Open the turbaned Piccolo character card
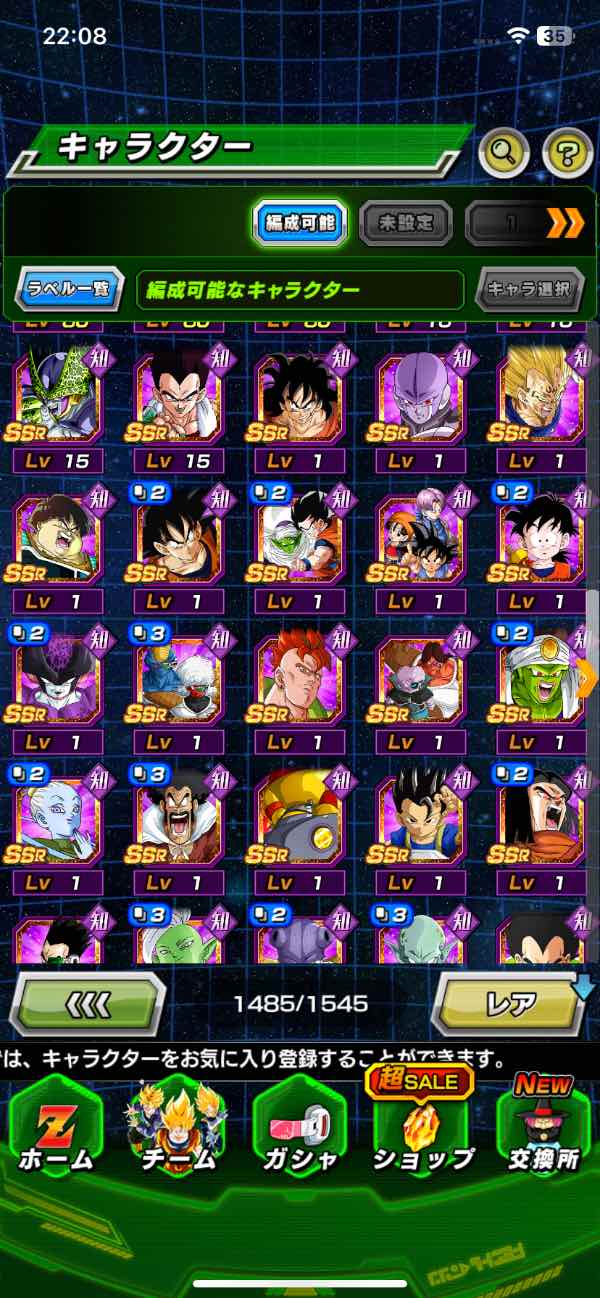 (x=541, y=673)
